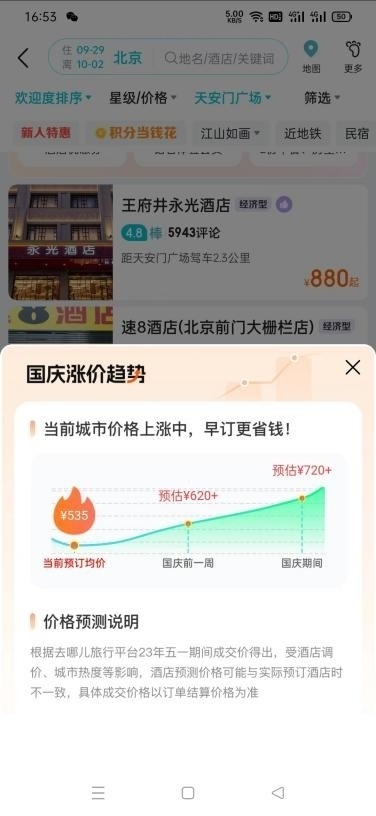The width and height of the screenshot is (376, 816).
Task: Open the 更多 footprint menu
Action: click(x=353, y=57)
